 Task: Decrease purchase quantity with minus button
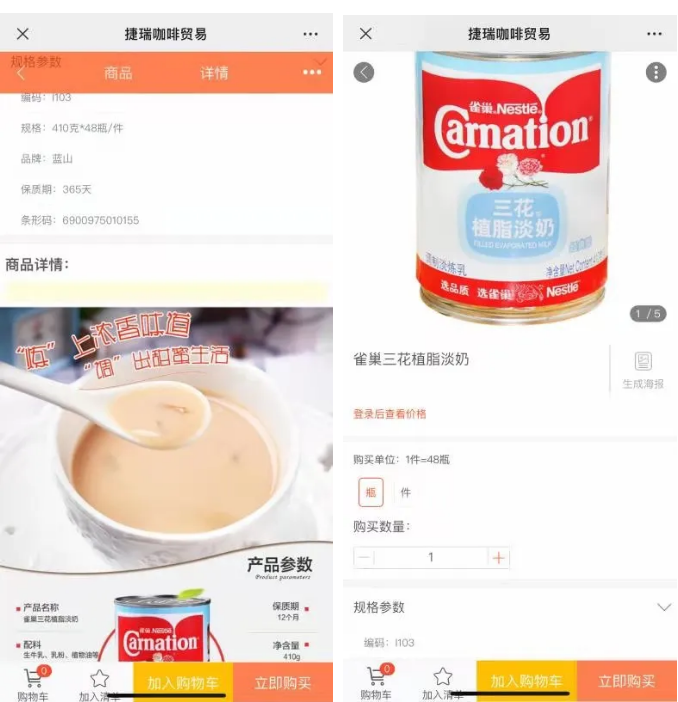coord(365,557)
